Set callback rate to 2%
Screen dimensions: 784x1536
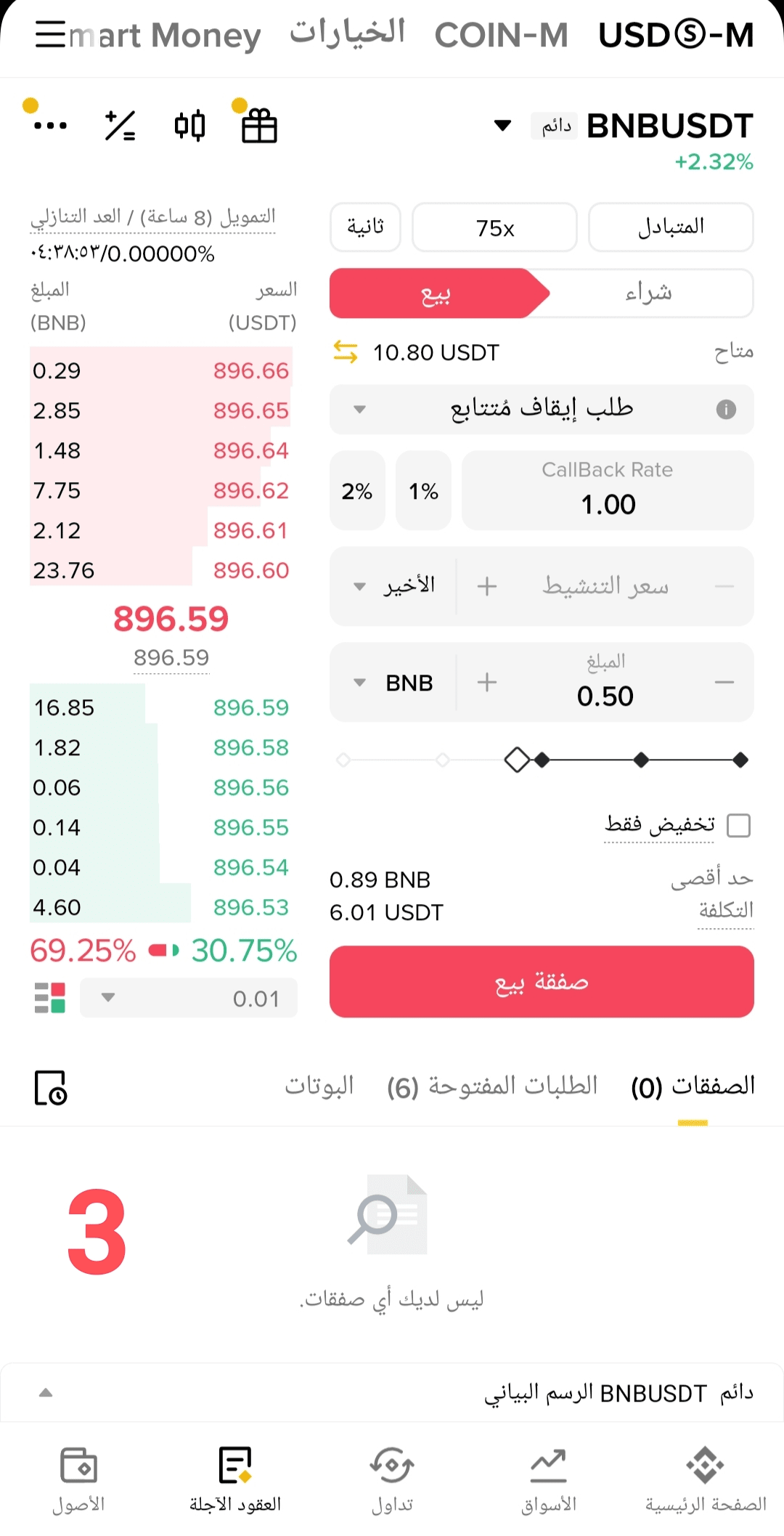pos(356,491)
